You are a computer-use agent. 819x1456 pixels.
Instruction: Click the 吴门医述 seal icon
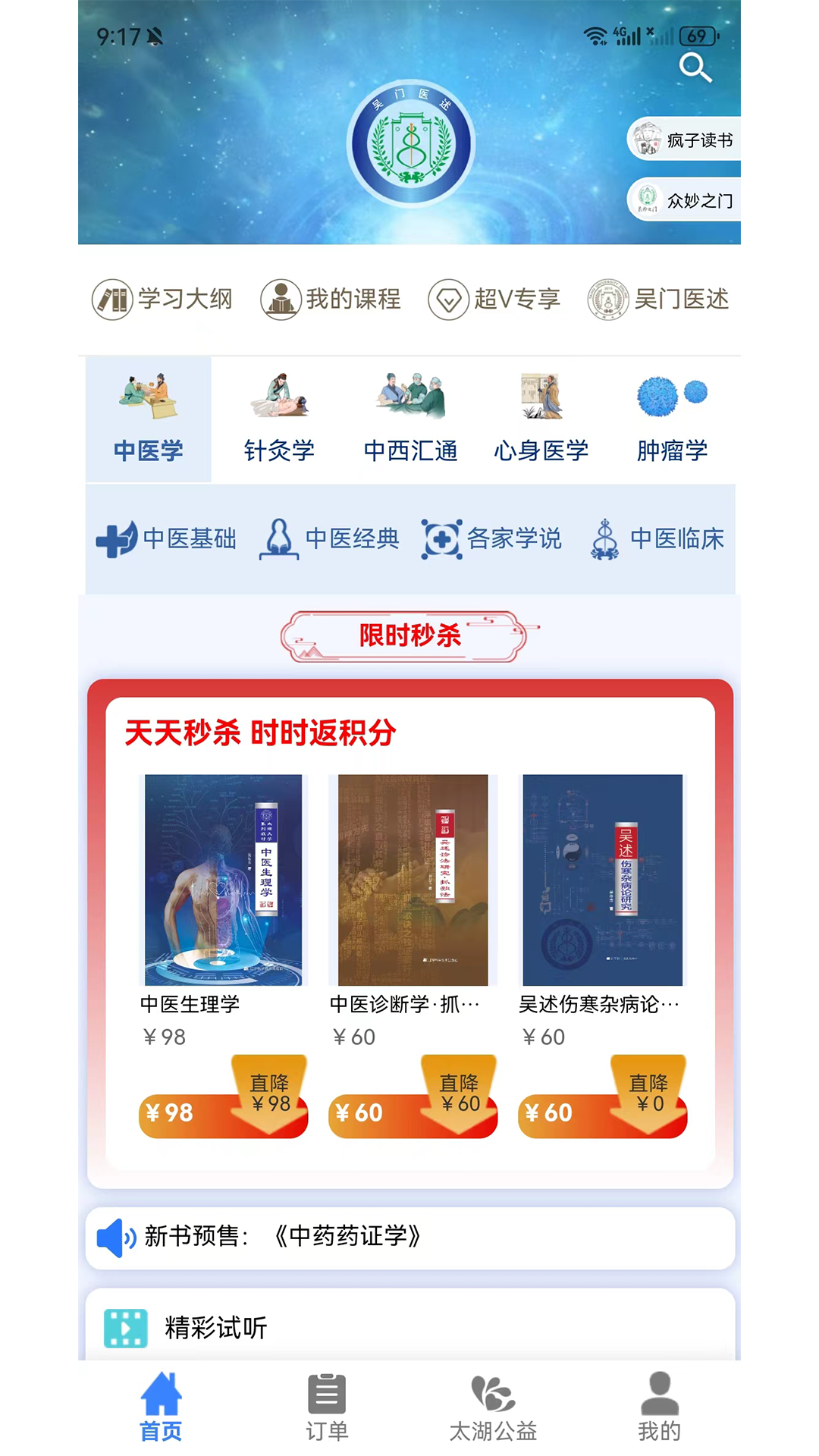coord(607,299)
